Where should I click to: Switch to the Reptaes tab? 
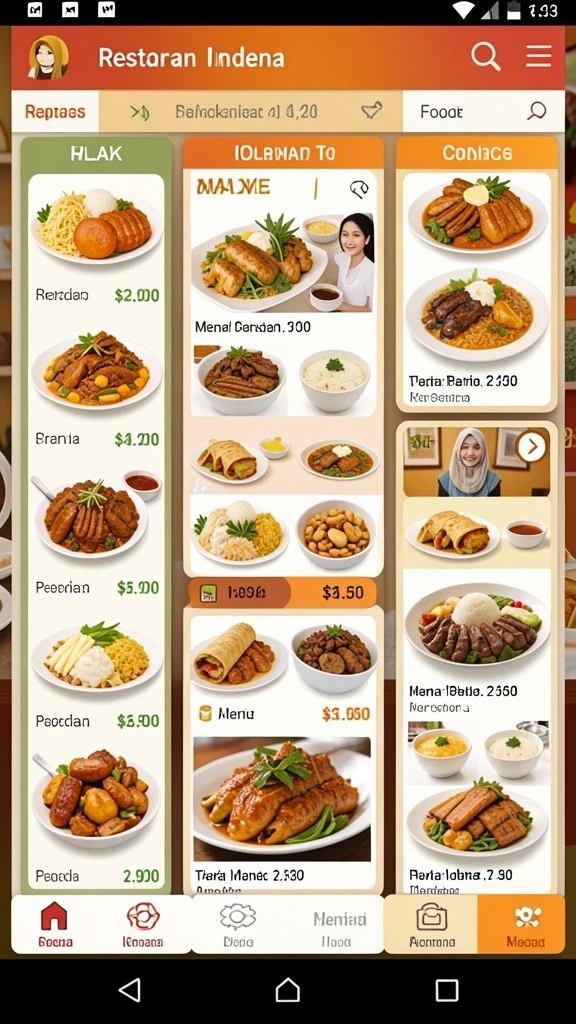pyautogui.click(x=55, y=112)
